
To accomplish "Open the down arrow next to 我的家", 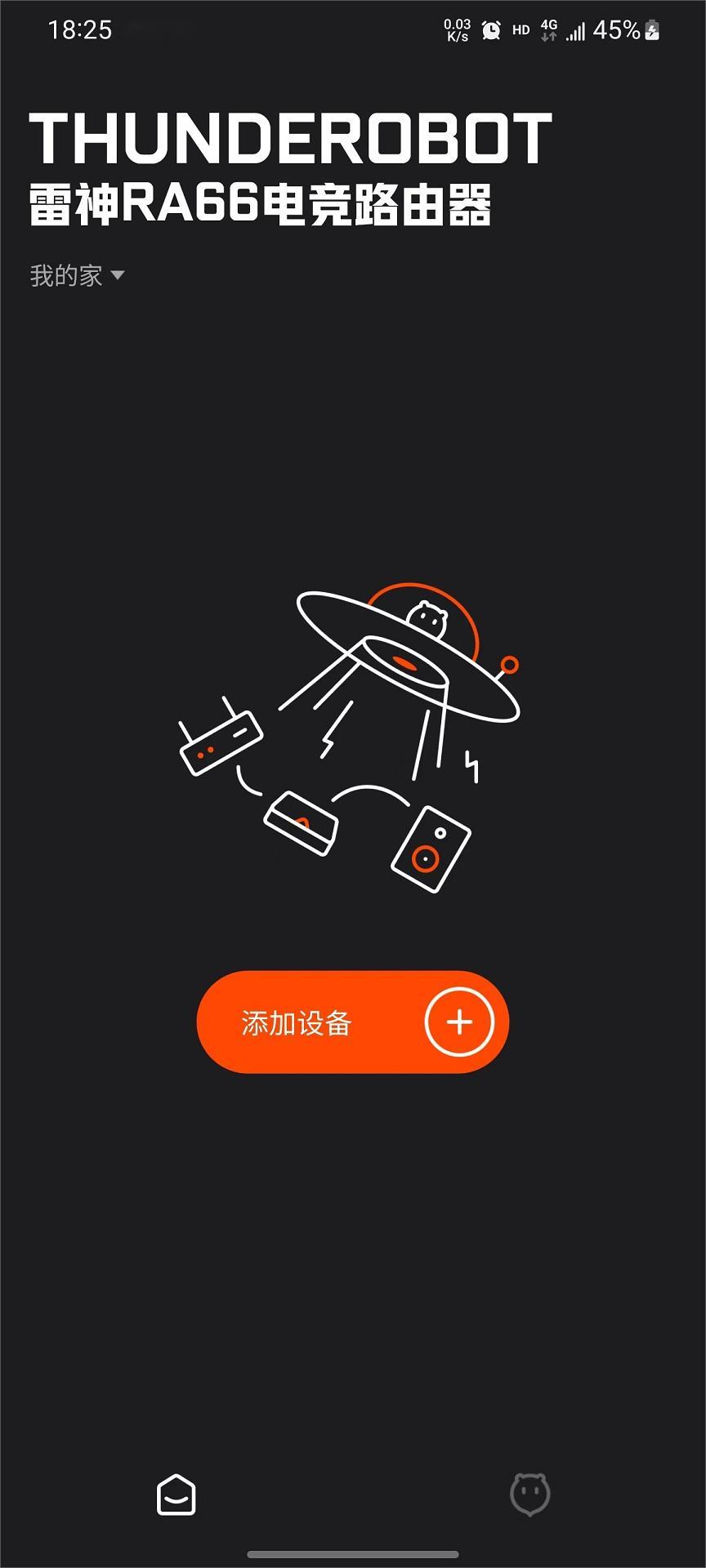I will click(x=119, y=276).
